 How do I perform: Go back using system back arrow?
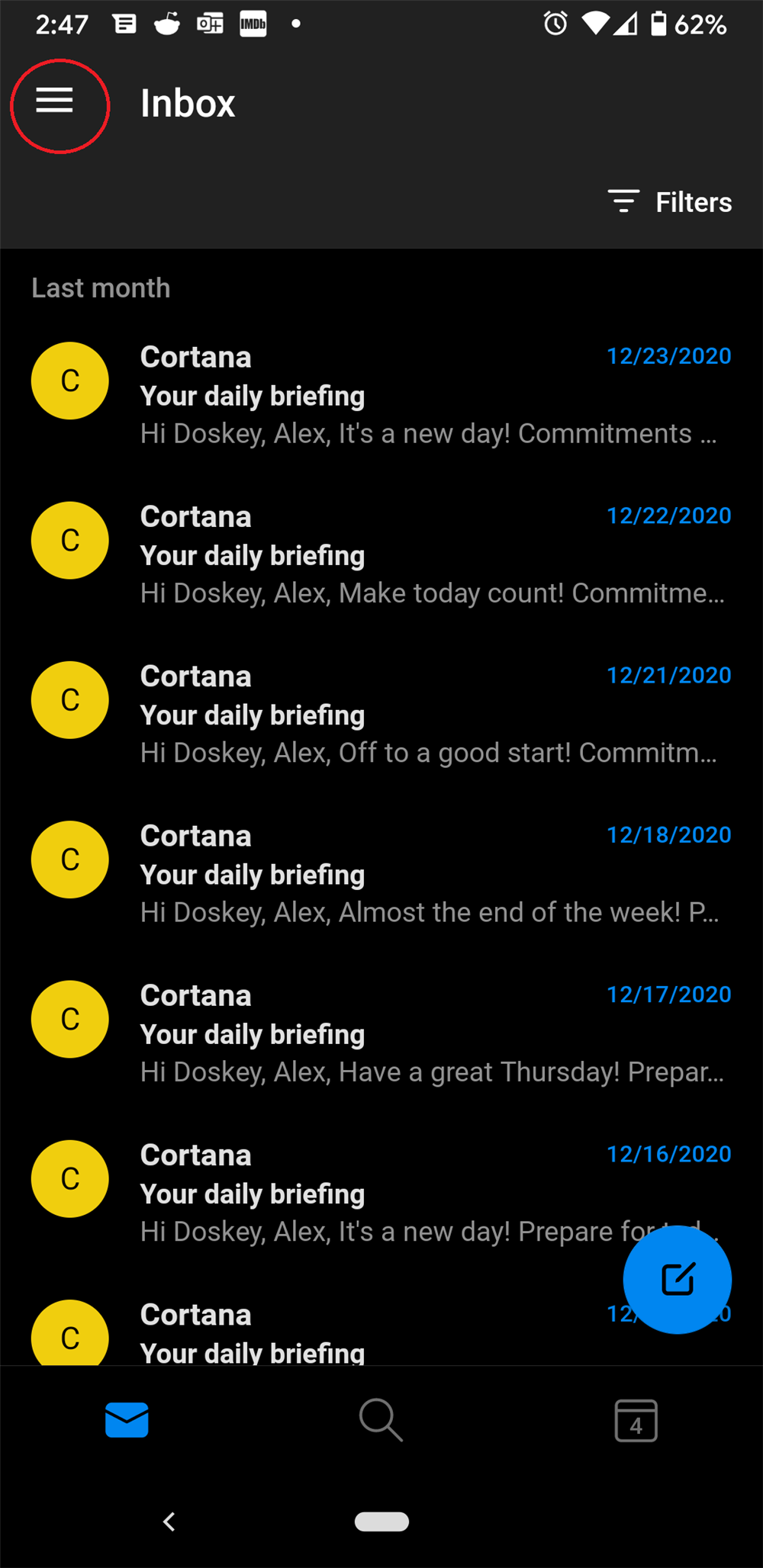coord(169,1521)
